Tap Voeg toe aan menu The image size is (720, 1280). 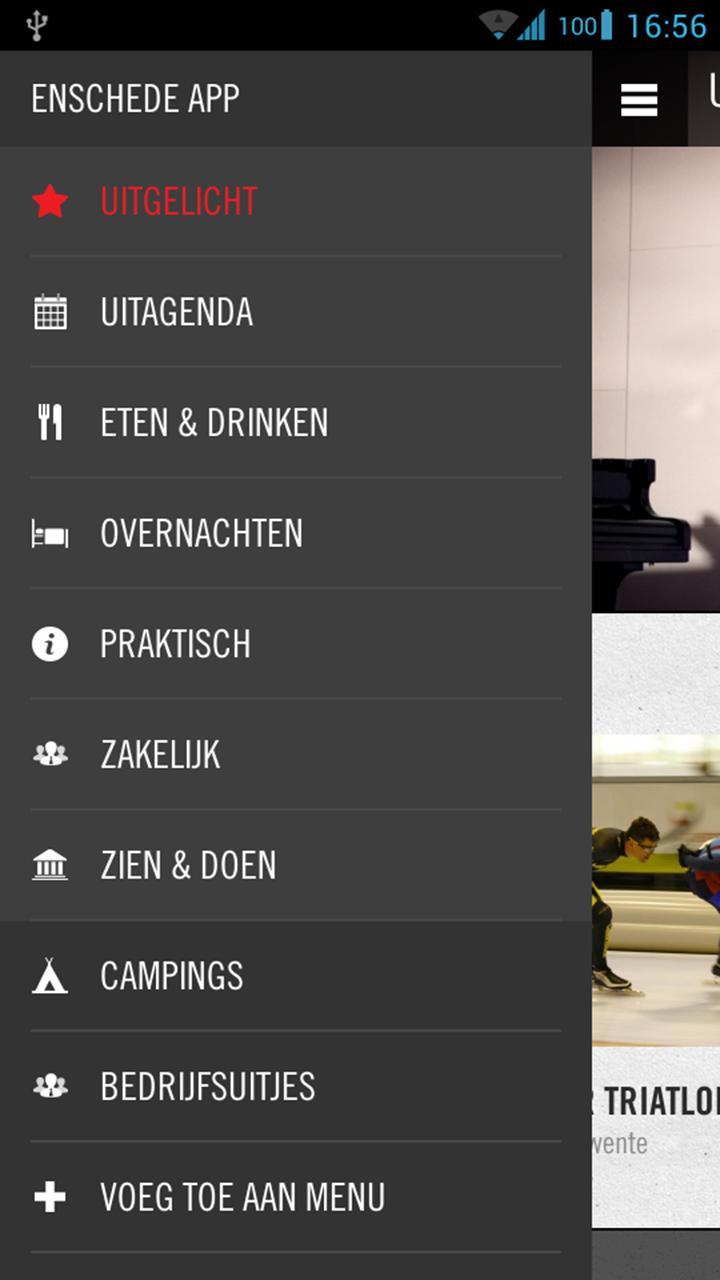pos(242,1197)
